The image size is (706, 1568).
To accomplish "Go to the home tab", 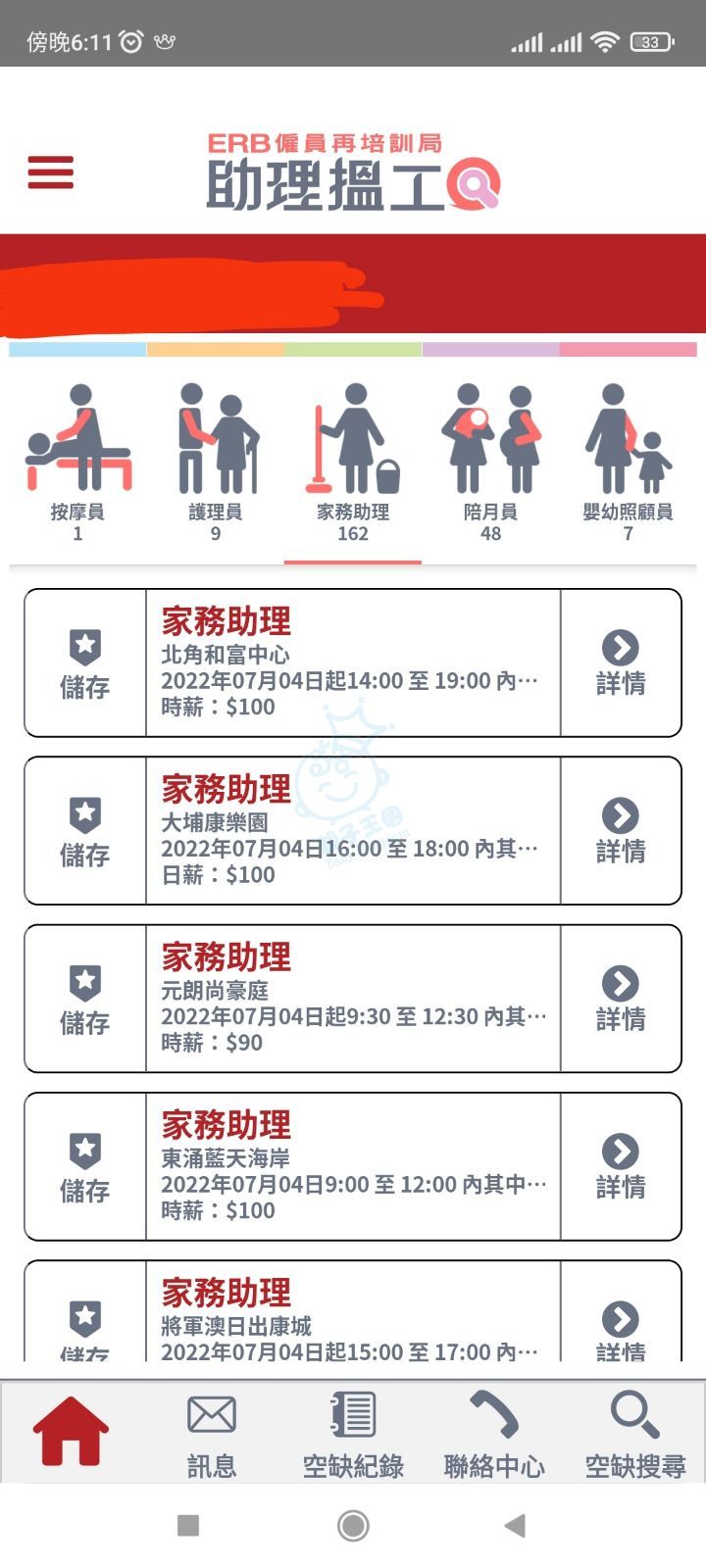I will pos(71,1432).
